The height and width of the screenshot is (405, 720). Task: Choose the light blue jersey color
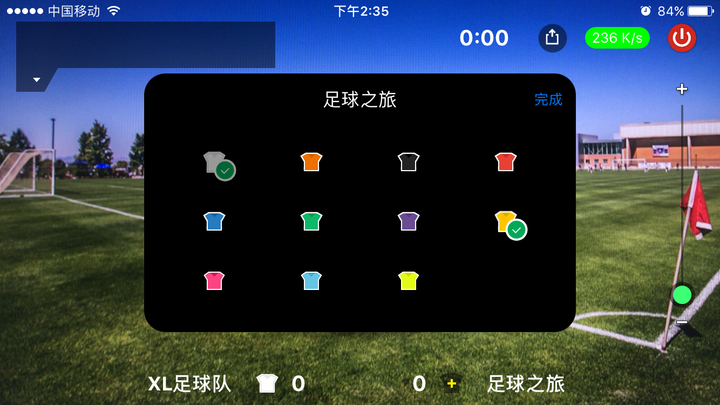311,280
